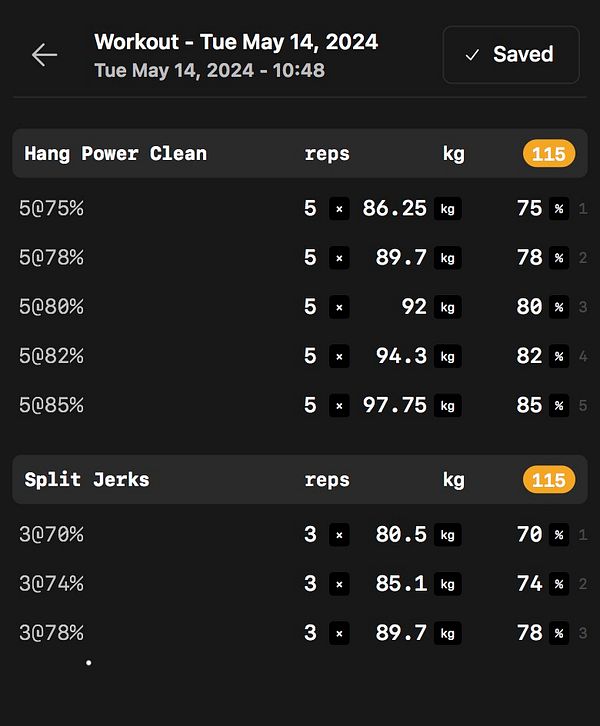Edit the 94.3 kg weight value

[x=401, y=356]
